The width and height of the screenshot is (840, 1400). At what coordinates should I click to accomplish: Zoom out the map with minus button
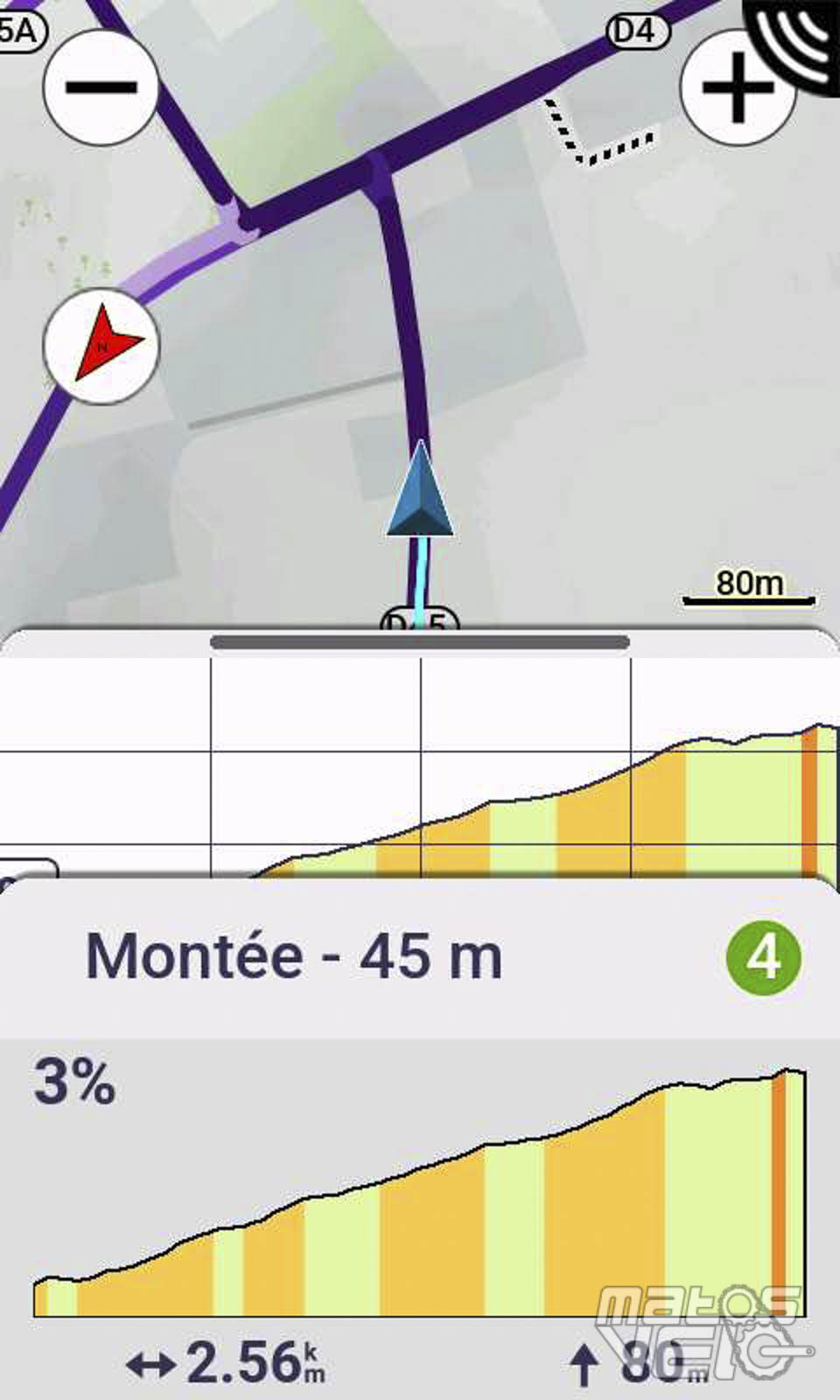(101, 87)
